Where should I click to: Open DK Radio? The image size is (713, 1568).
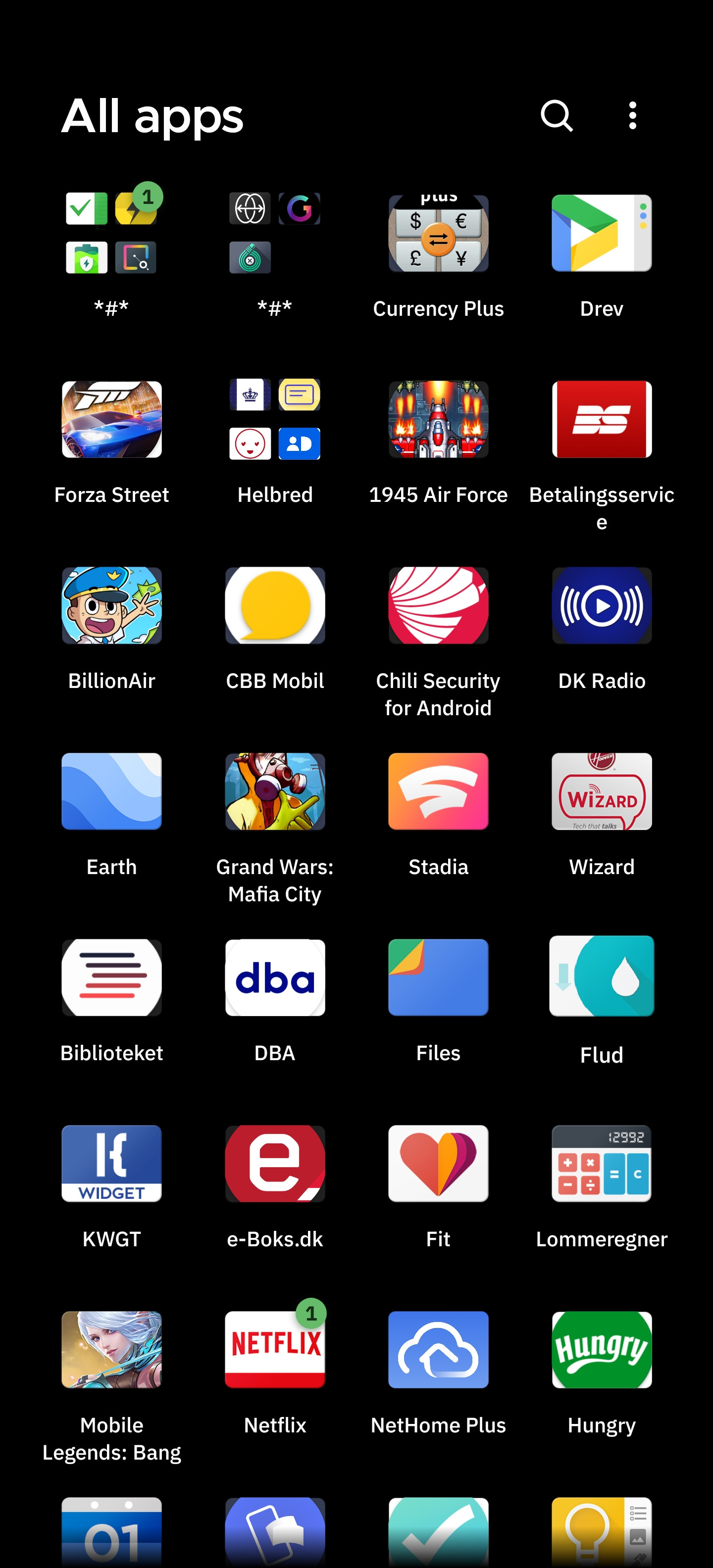602,605
